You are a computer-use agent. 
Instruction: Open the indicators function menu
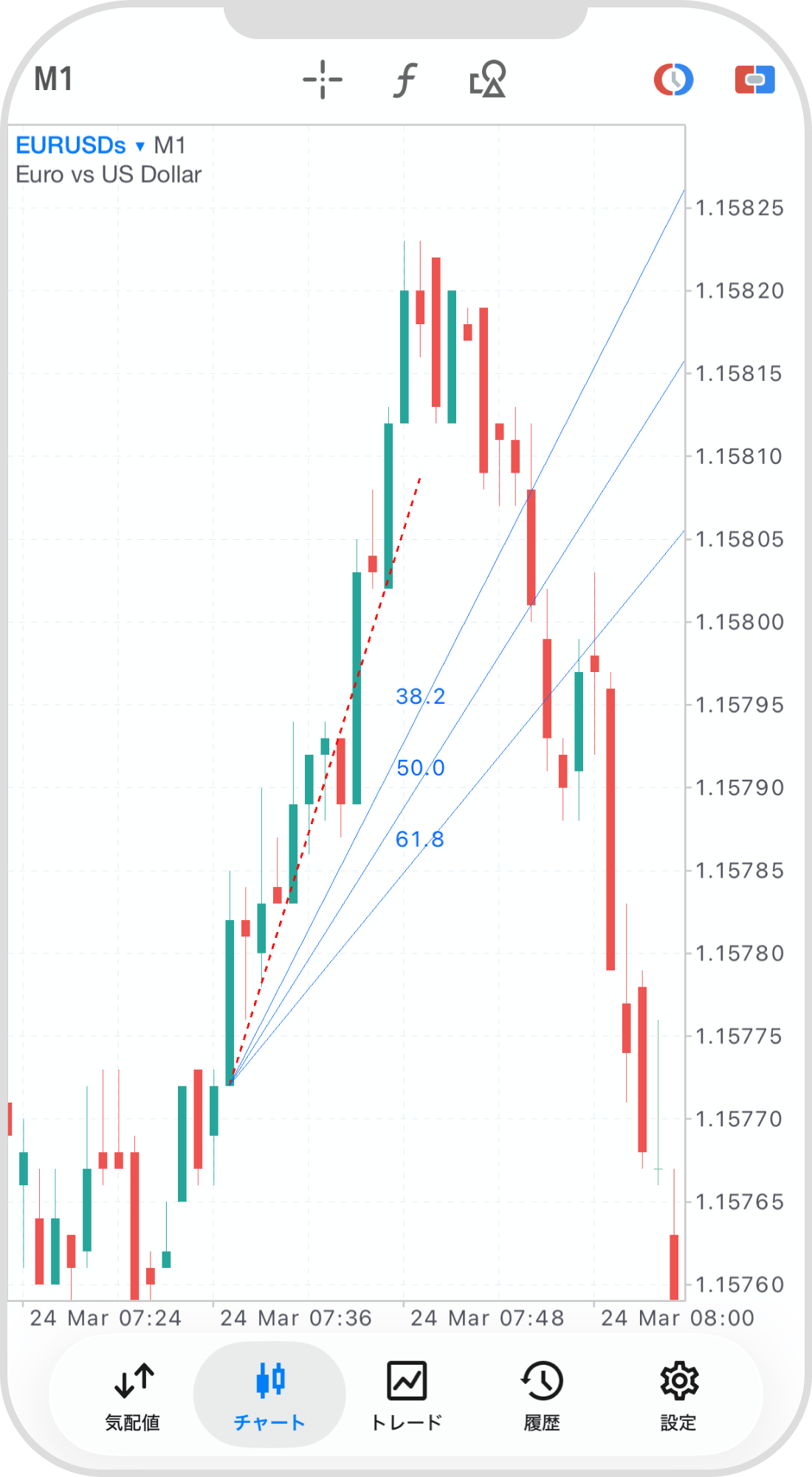[405, 80]
